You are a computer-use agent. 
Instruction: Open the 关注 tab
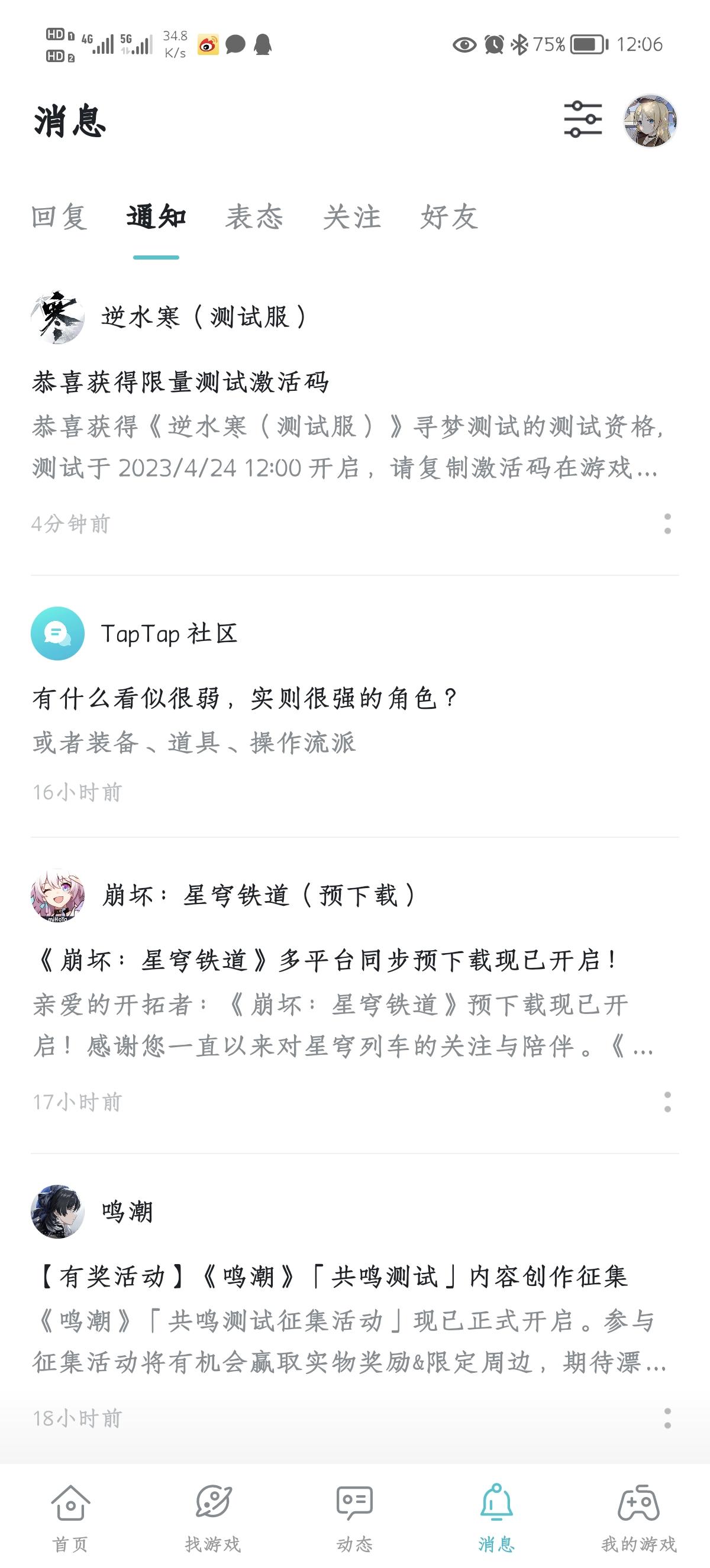[x=352, y=219]
